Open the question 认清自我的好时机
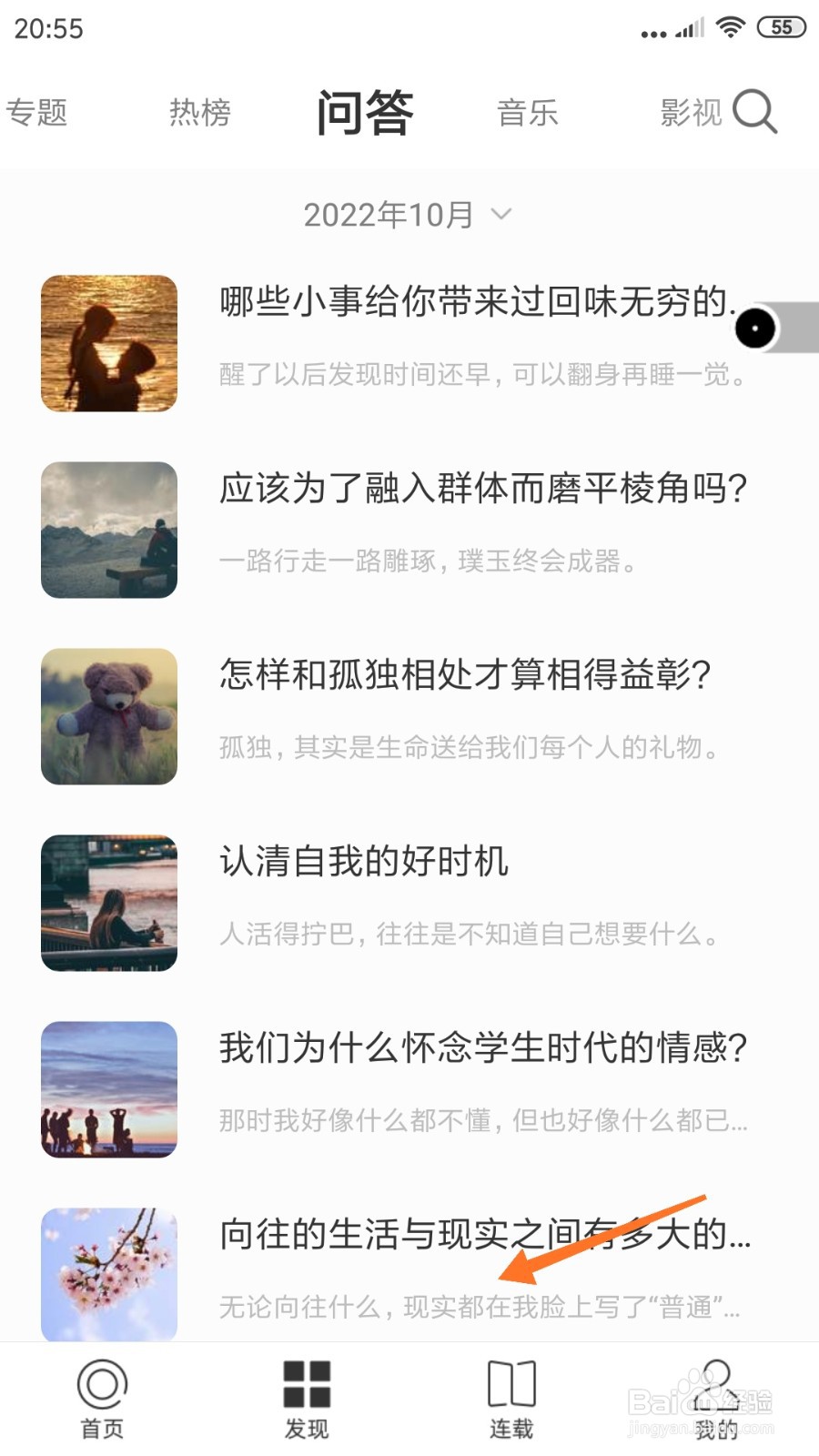 [365, 864]
